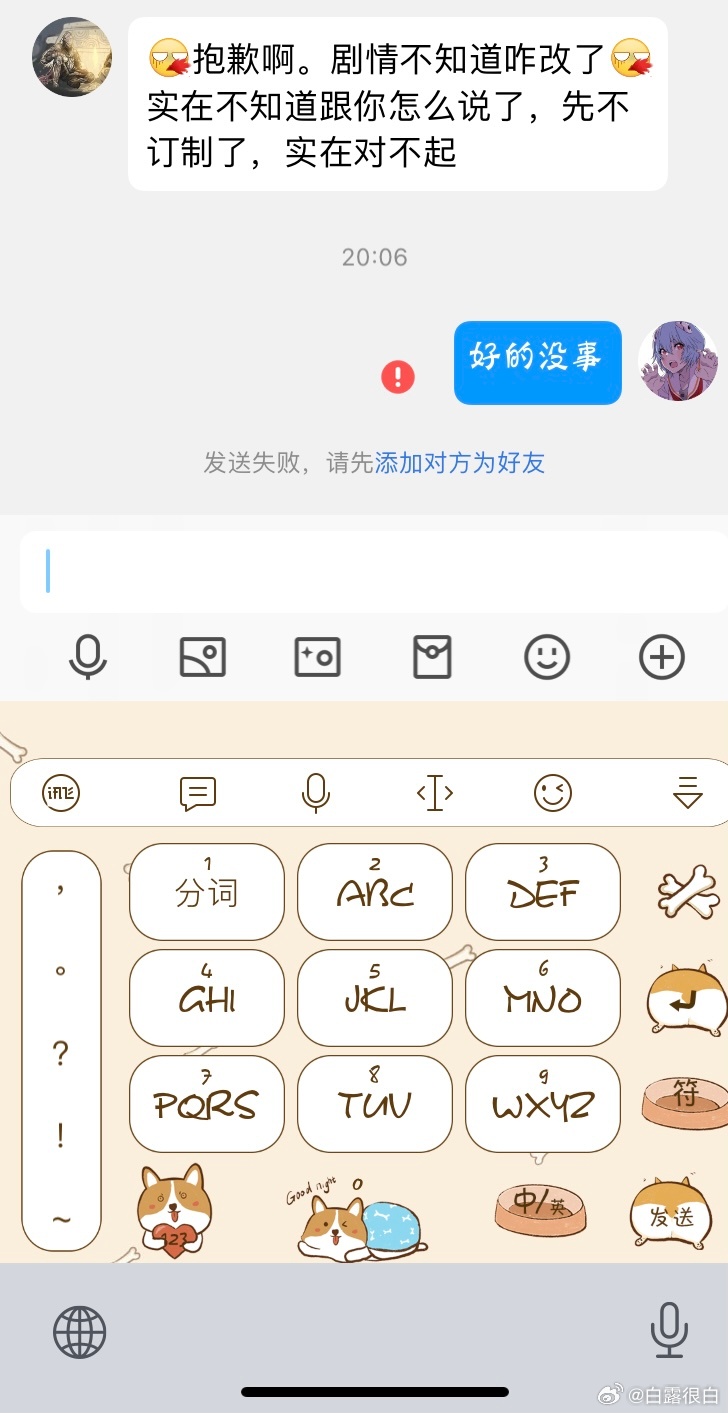Viewport: 728px width, 1413px height.
Task: Open the plus more-options icon
Action: tap(662, 658)
